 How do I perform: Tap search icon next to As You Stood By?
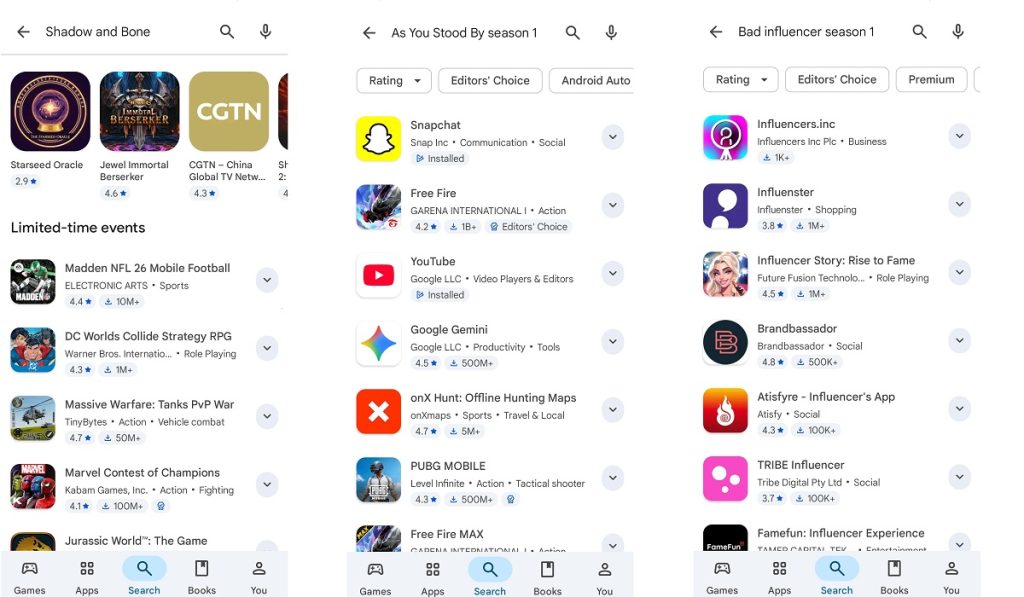pos(572,33)
